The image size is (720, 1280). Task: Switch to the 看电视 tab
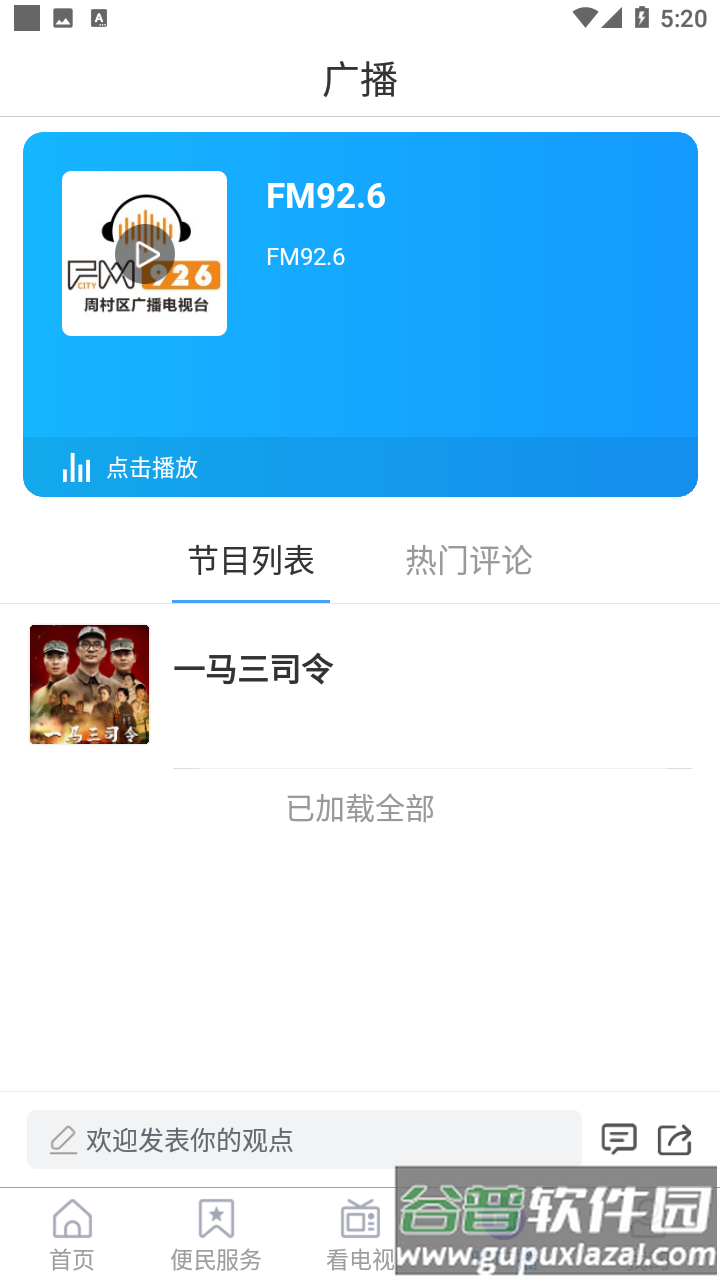pos(360,1235)
